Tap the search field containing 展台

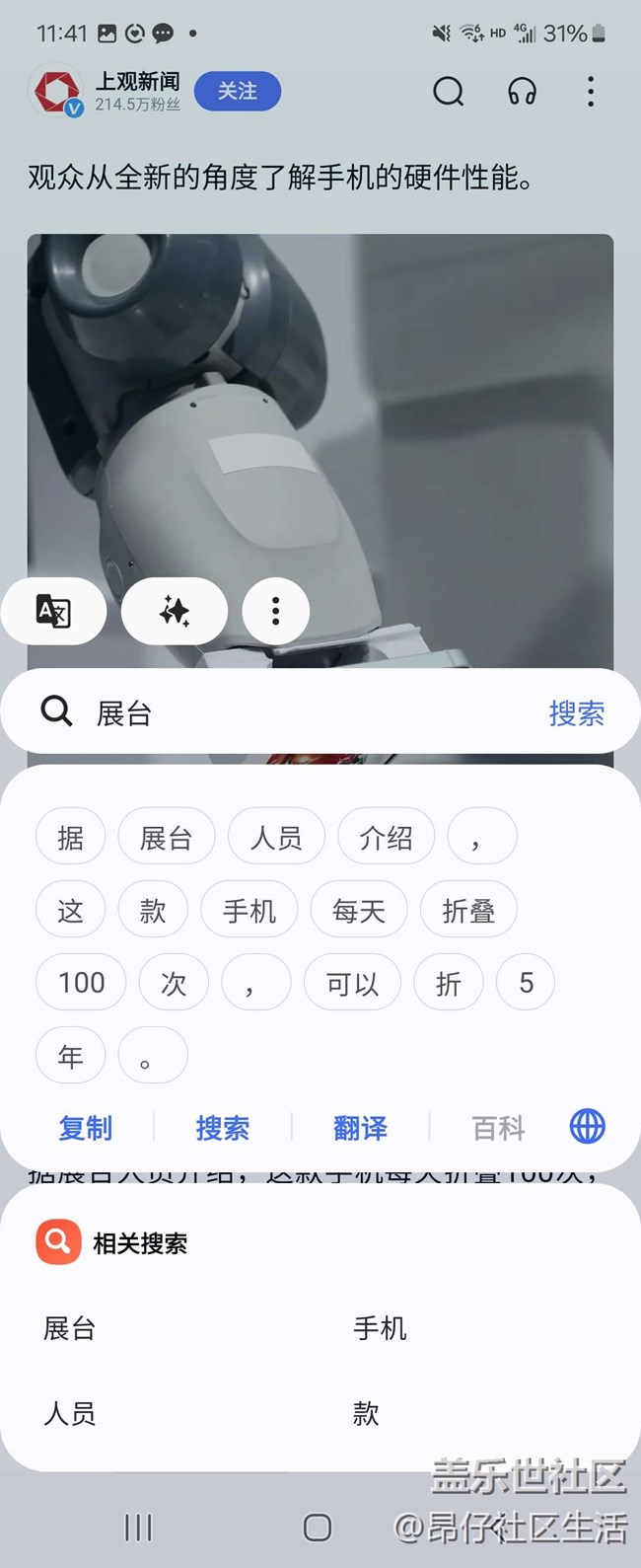pyautogui.click(x=296, y=713)
